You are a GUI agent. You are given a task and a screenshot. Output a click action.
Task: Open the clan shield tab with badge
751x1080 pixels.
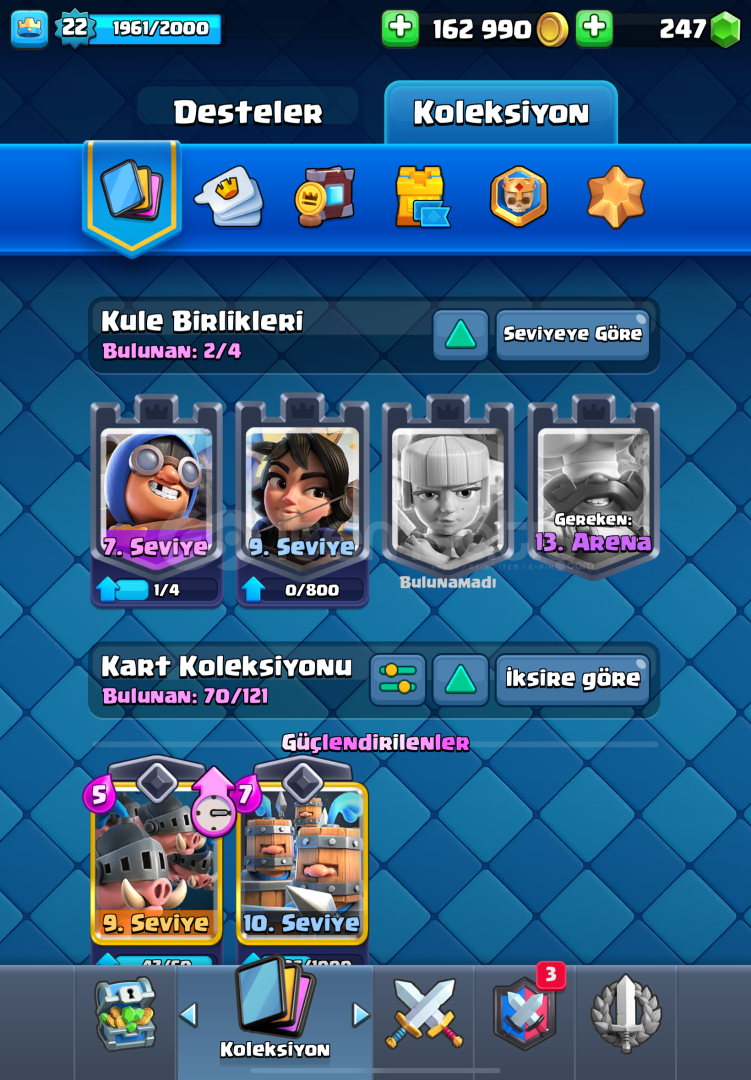pyautogui.click(x=524, y=1014)
